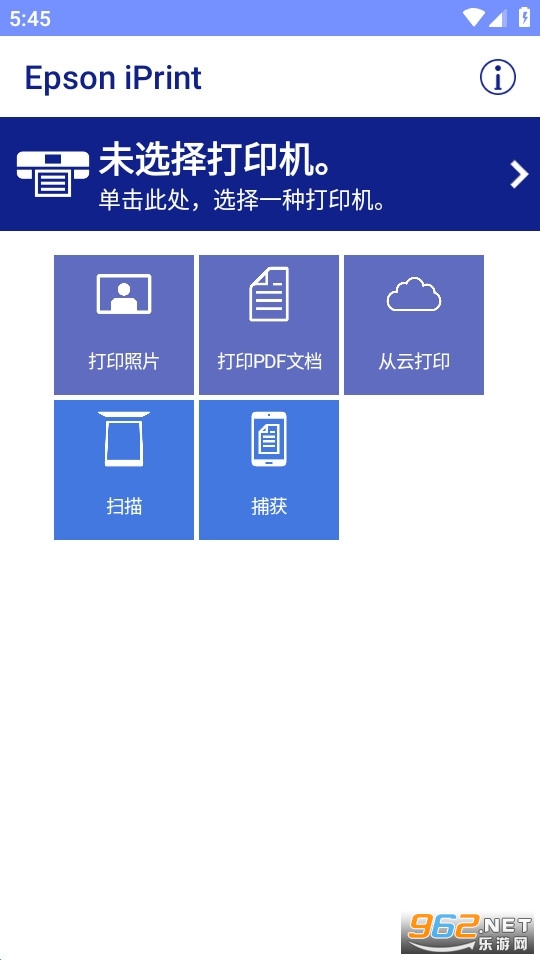
Task: Open the 捕获 tile
Action: 269,470
